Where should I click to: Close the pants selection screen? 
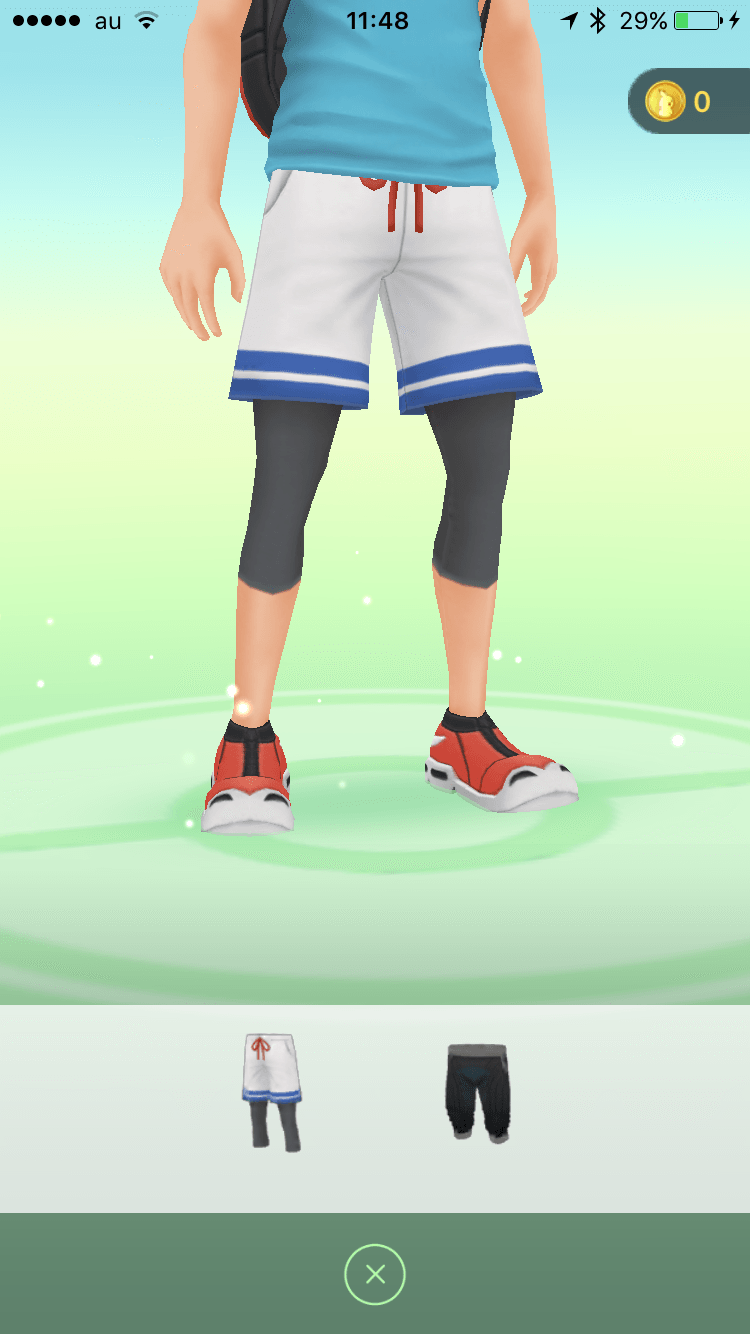point(375,1274)
